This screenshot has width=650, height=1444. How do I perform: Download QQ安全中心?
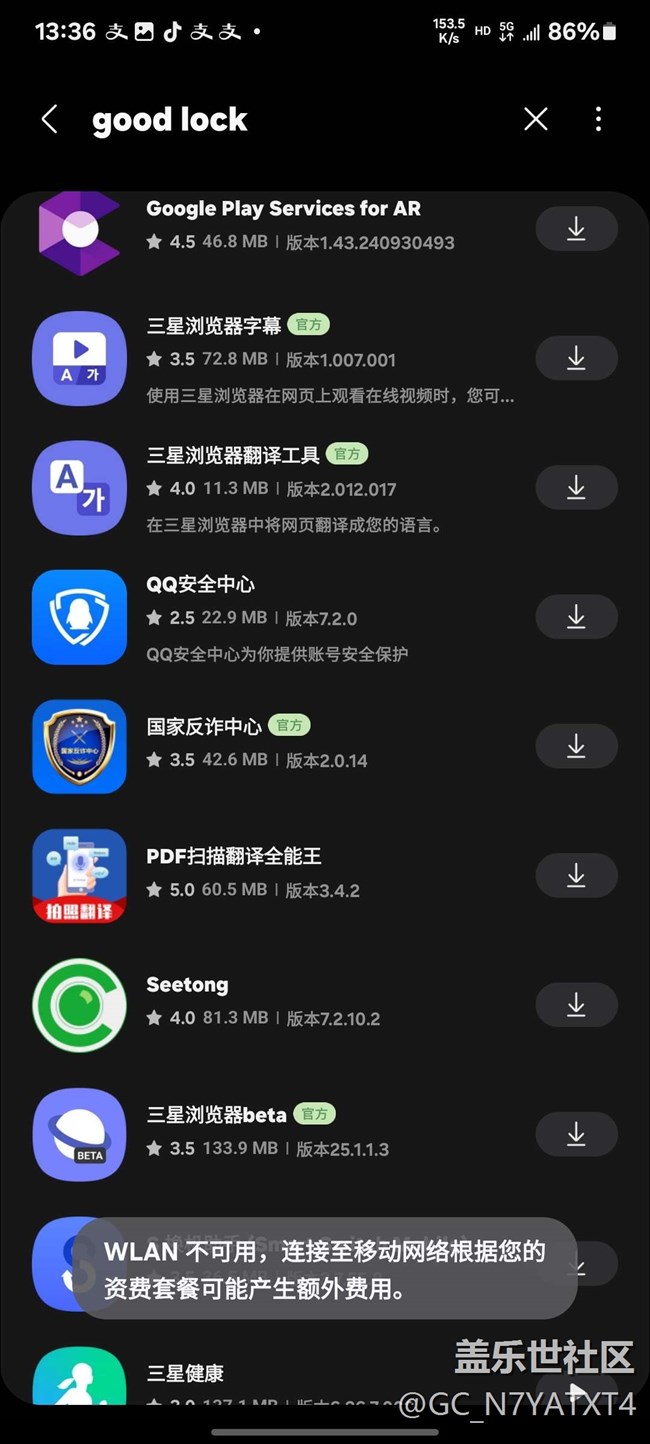pyautogui.click(x=576, y=617)
